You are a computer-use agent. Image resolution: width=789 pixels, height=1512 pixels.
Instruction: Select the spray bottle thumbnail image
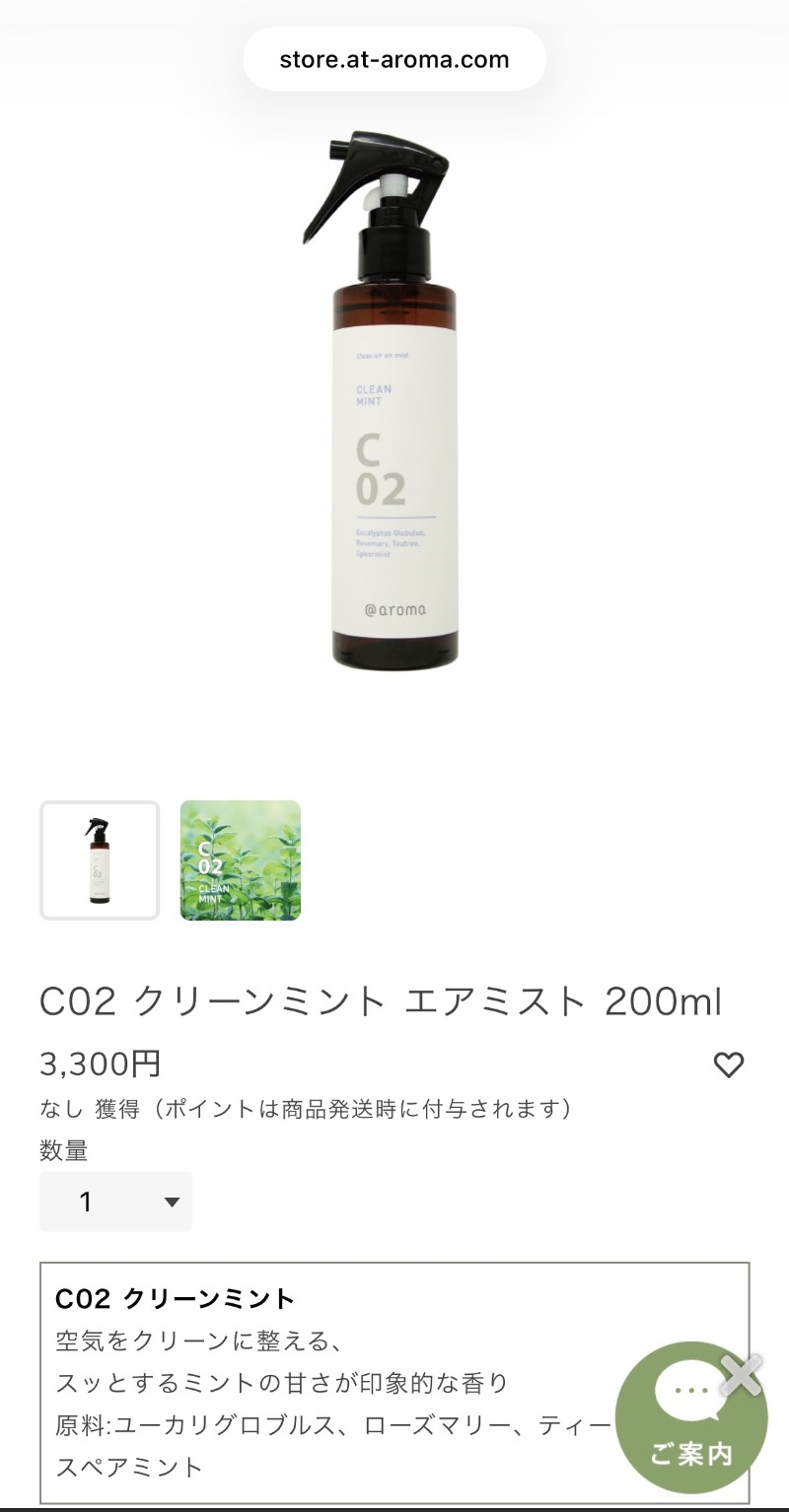click(100, 860)
